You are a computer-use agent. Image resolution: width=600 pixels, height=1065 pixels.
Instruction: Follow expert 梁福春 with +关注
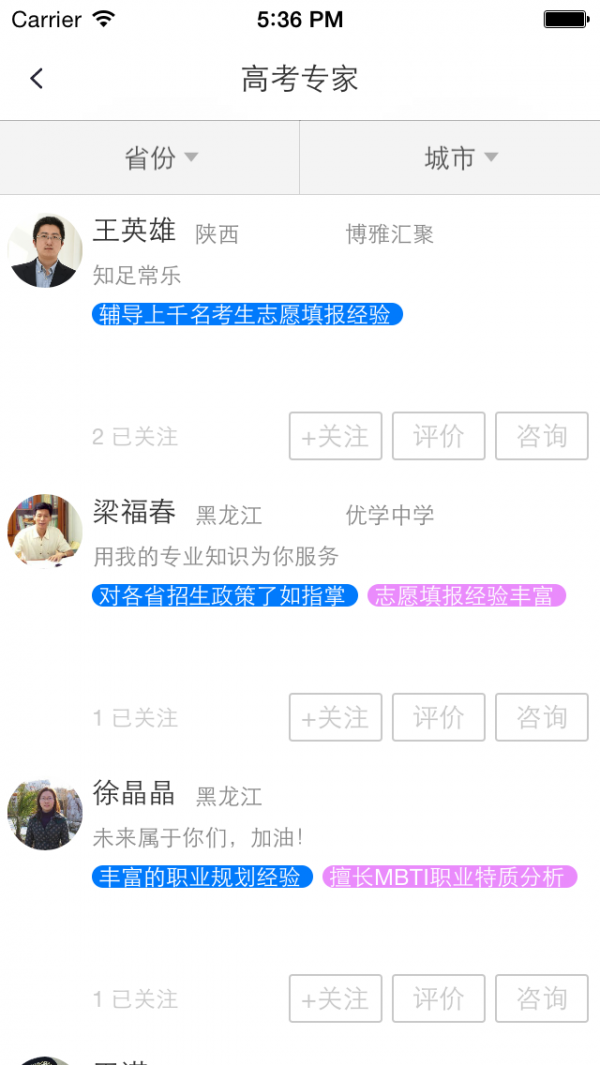click(x=336, y=717)
